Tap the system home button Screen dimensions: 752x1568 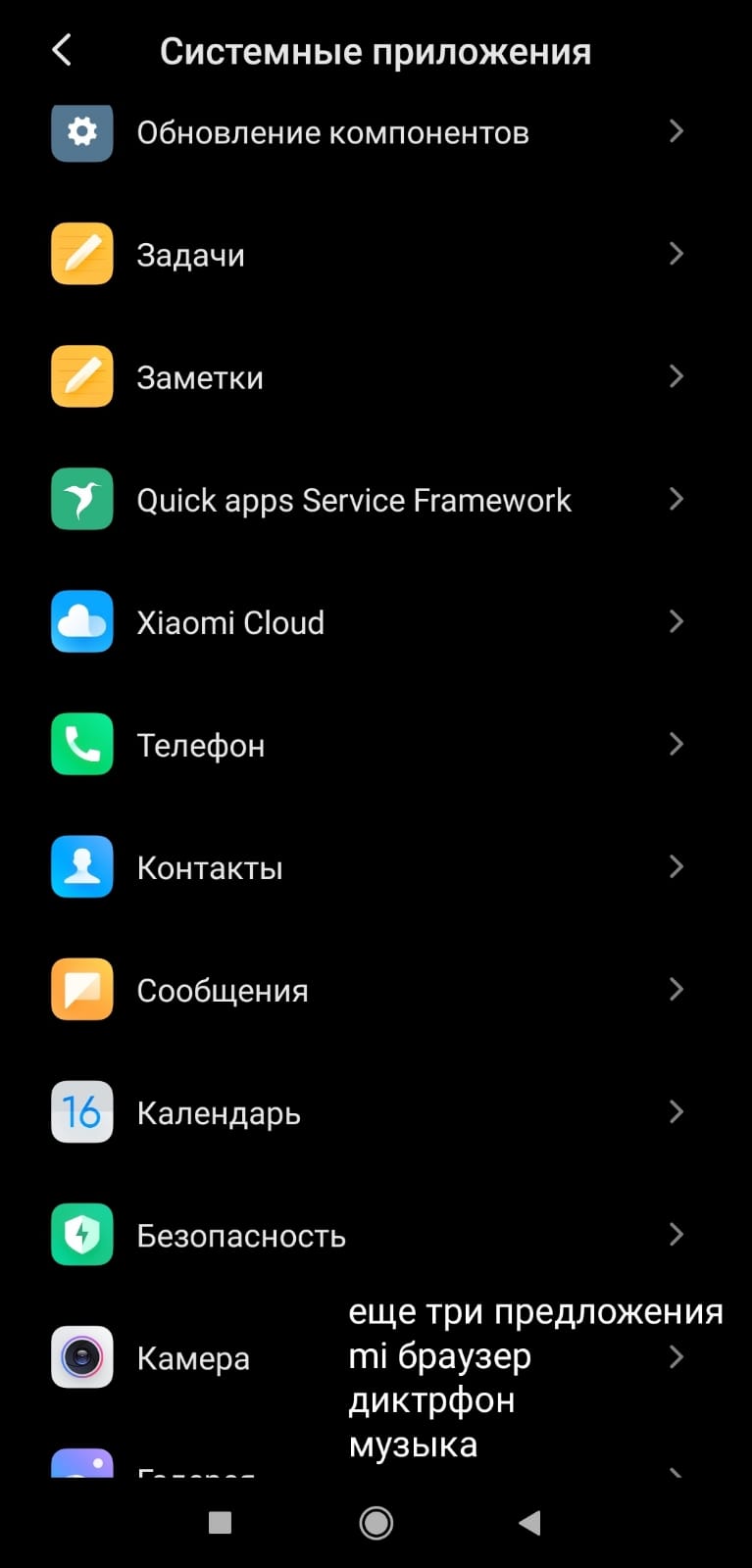pos(376,1522)
